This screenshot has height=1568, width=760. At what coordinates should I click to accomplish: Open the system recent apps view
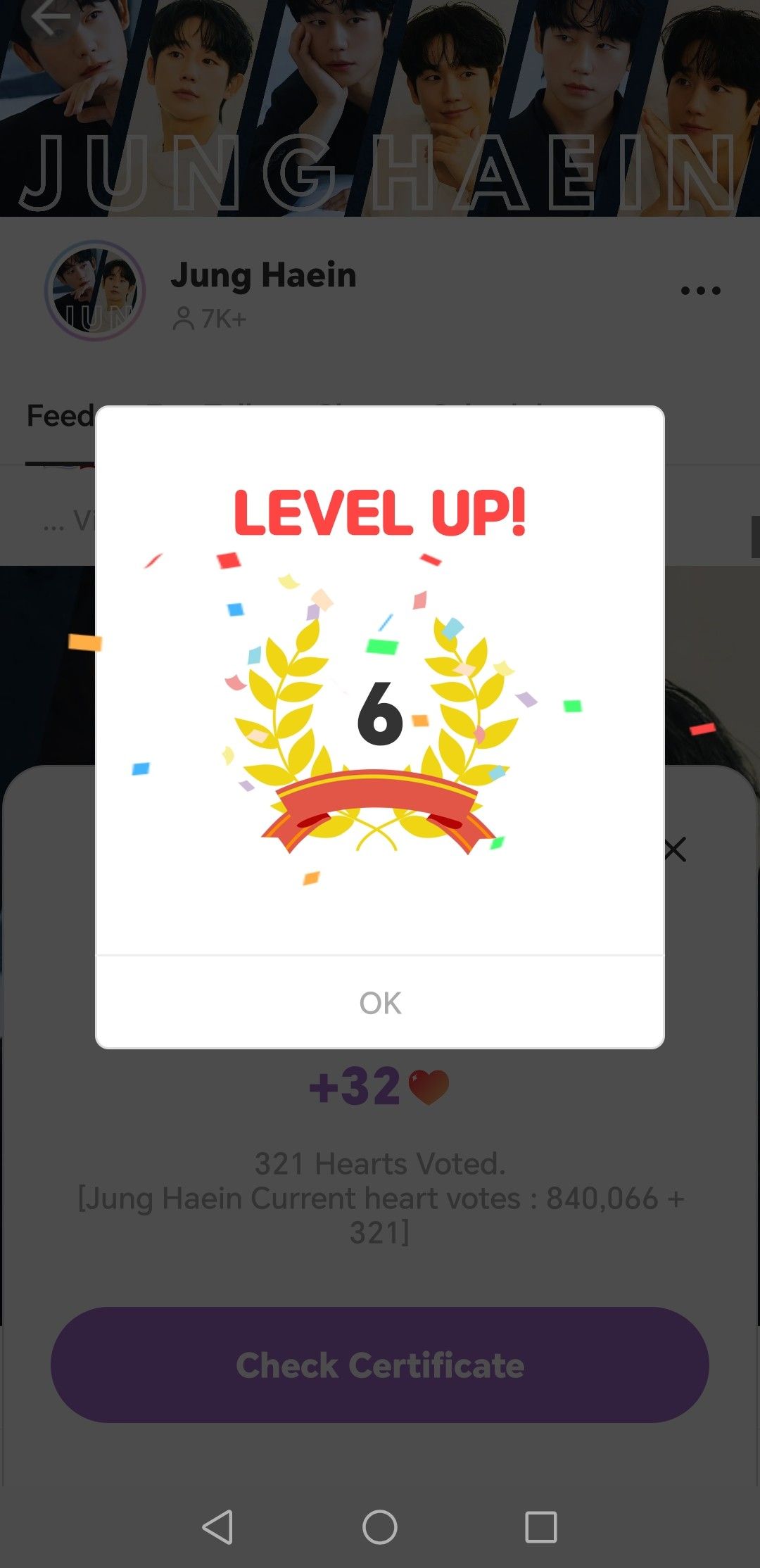click(x=541, y=1527)
